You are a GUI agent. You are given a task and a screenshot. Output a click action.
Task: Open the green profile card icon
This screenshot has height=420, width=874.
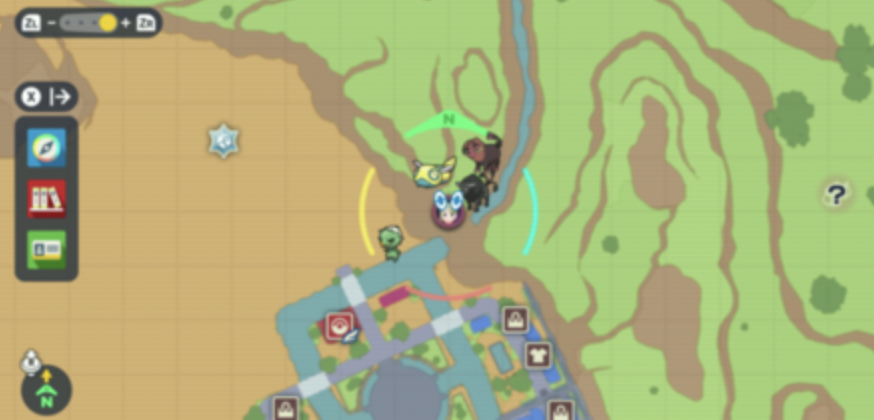[47, 249]
